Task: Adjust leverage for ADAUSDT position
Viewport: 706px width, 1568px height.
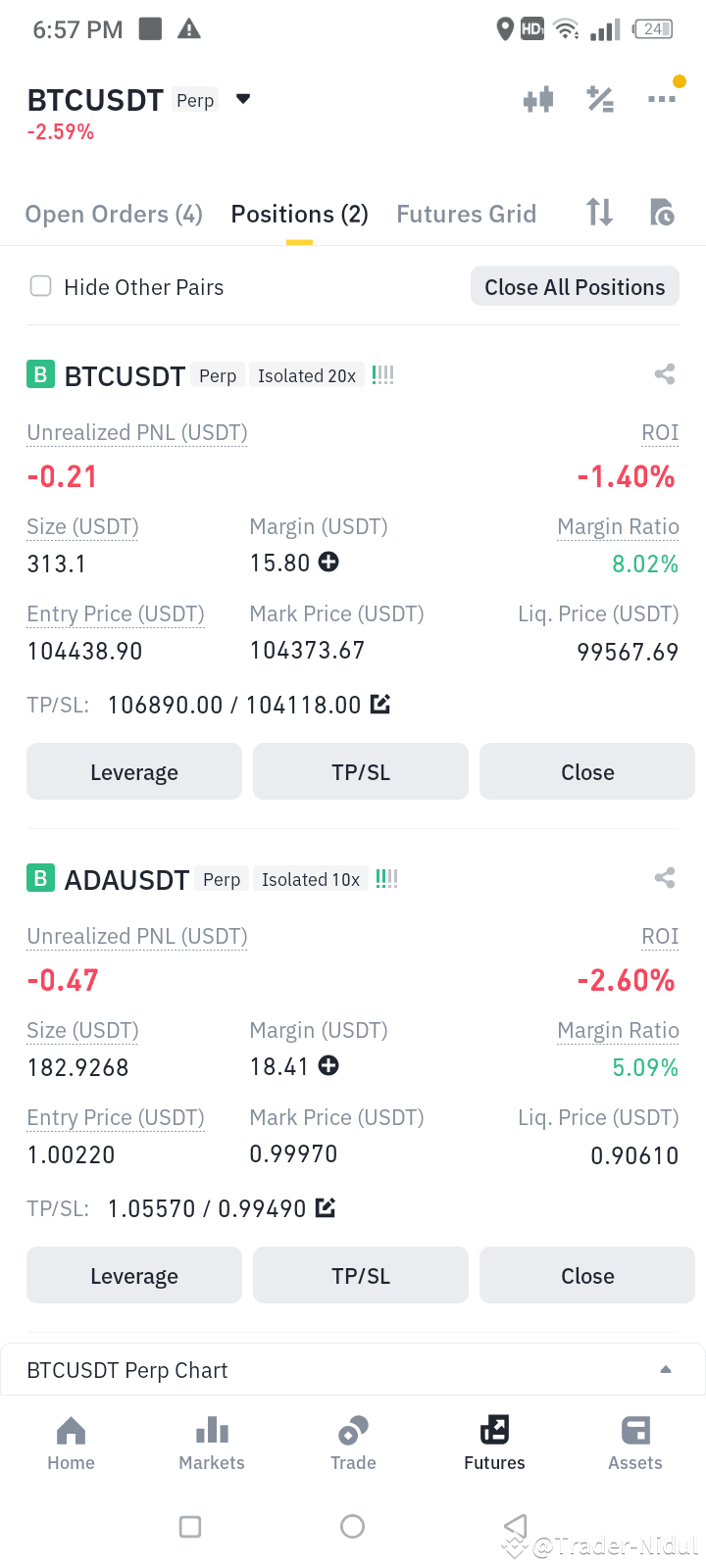Action: (133, 1275)
